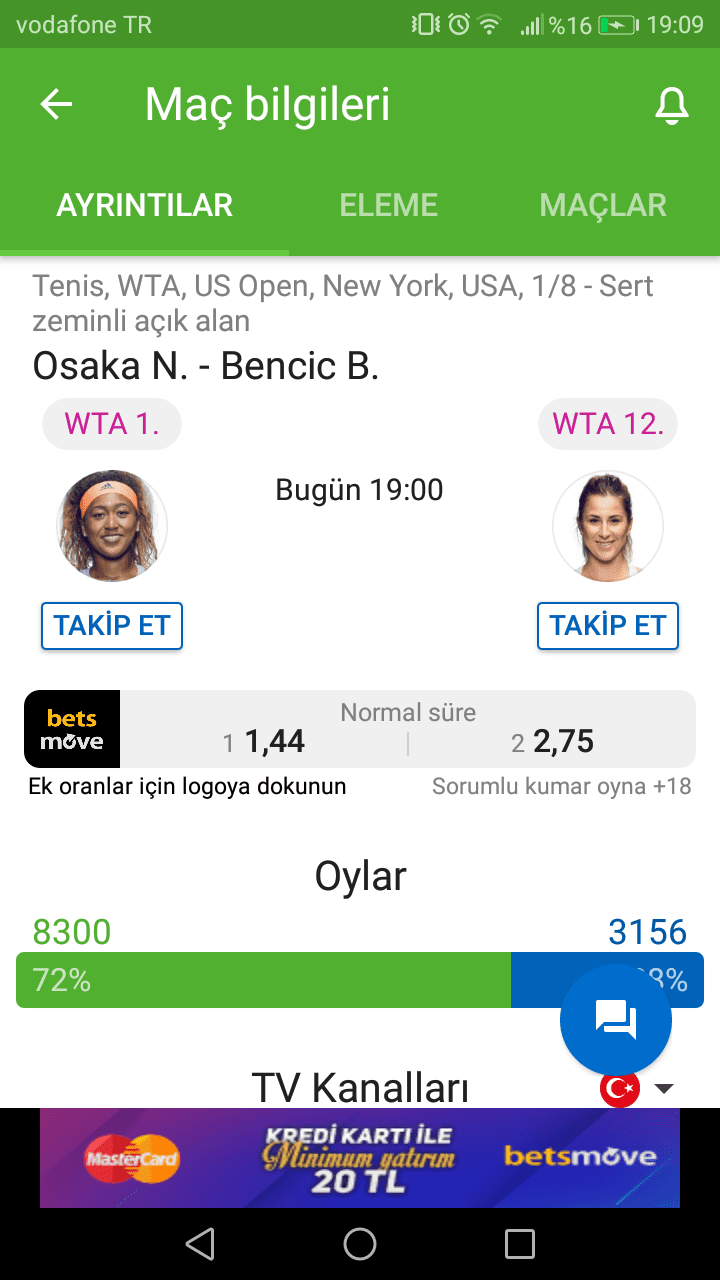This screenshot has width=720, height=1280.
Task: Open the betsmove credit card ad banner
Action: [x=360, y=1157]
